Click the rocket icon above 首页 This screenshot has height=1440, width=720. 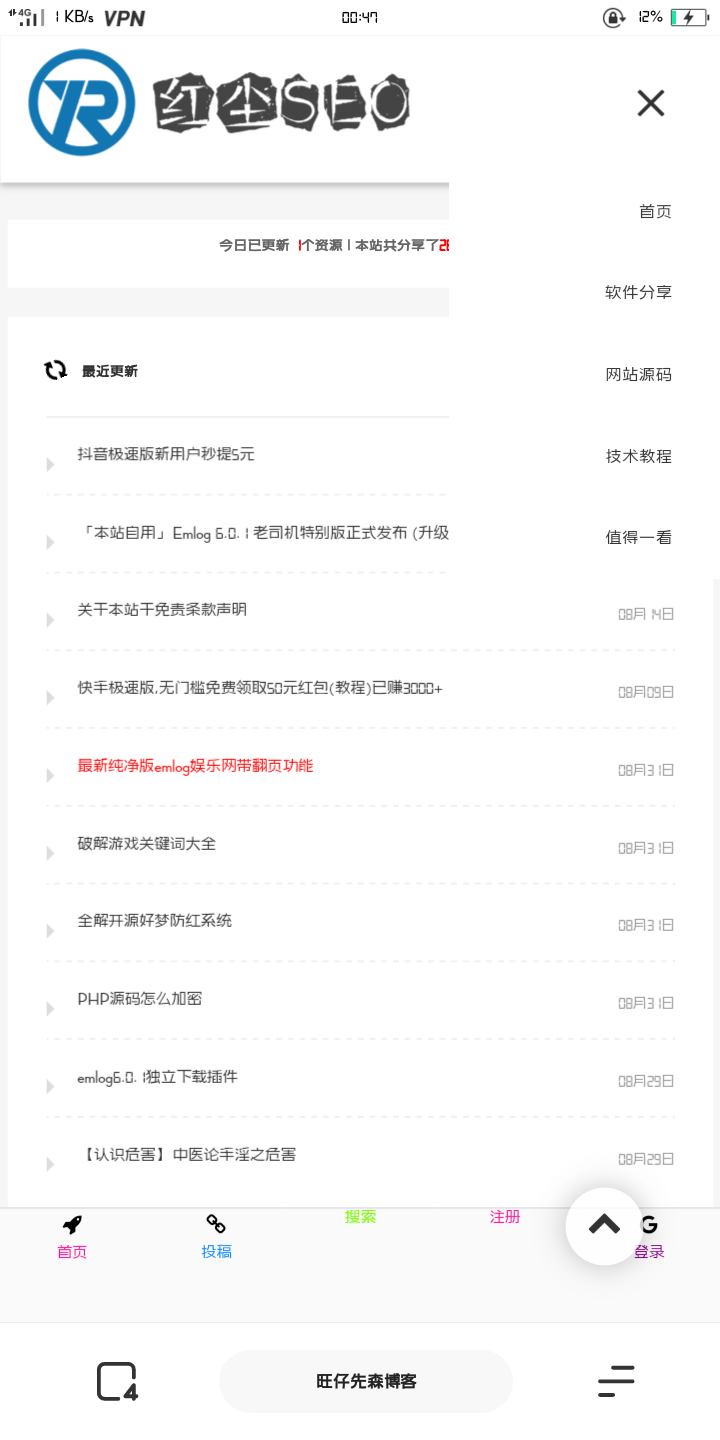click(x=71, y=1223)
